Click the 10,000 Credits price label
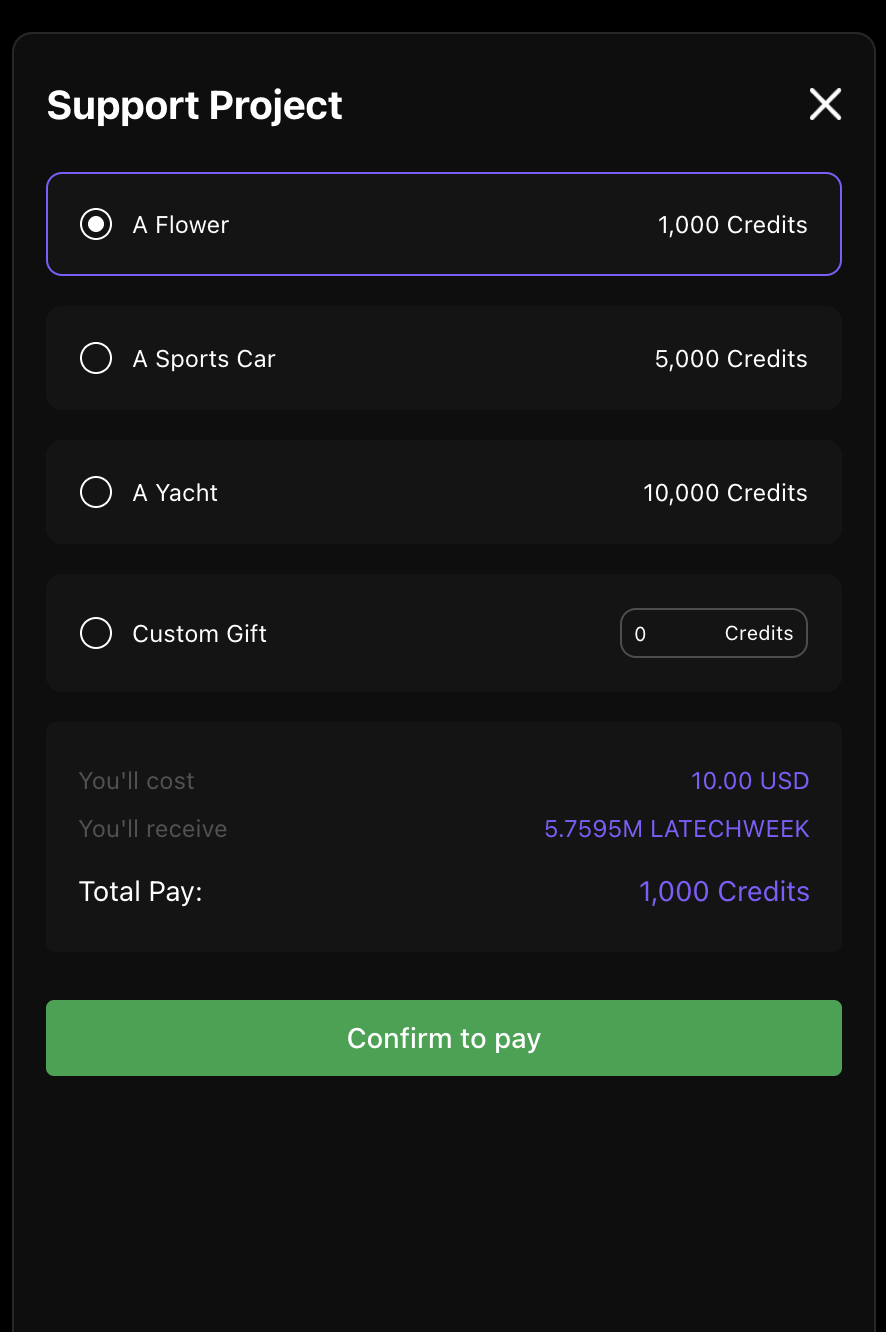 tap(725, 491)
